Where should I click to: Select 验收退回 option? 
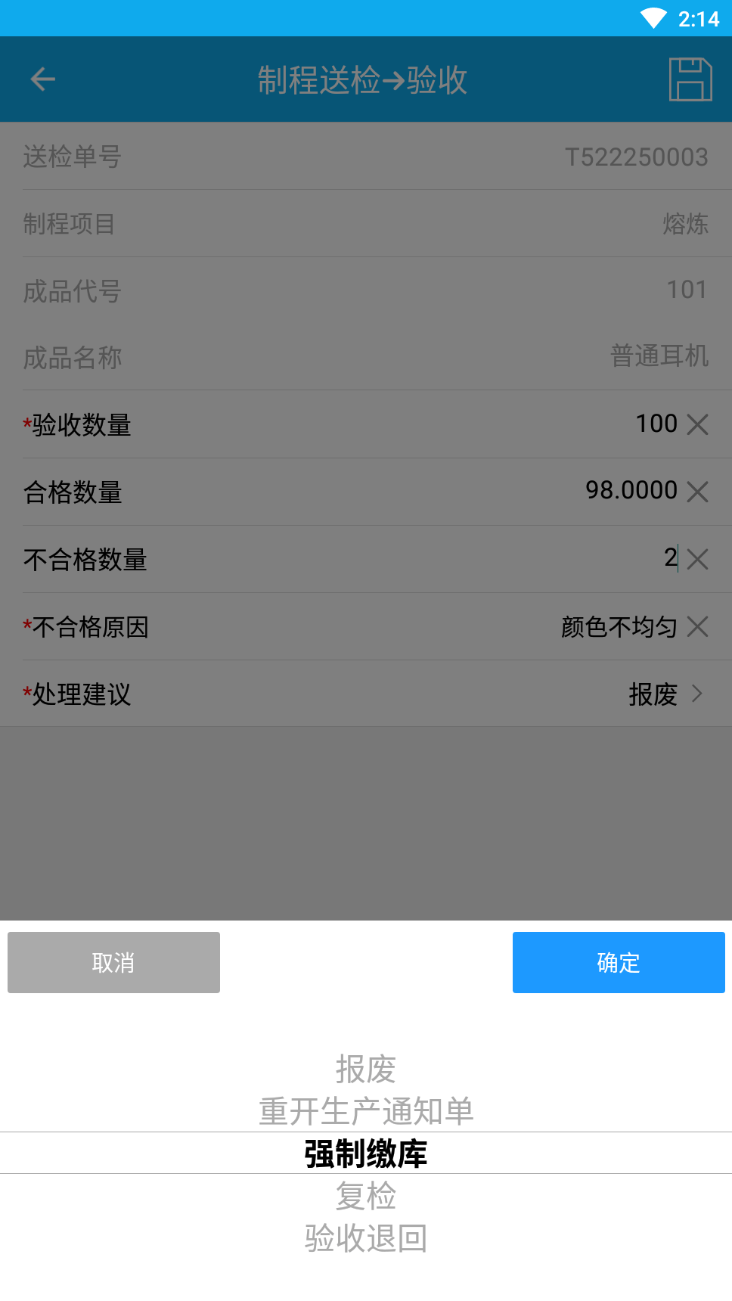tap(366, 1238)
